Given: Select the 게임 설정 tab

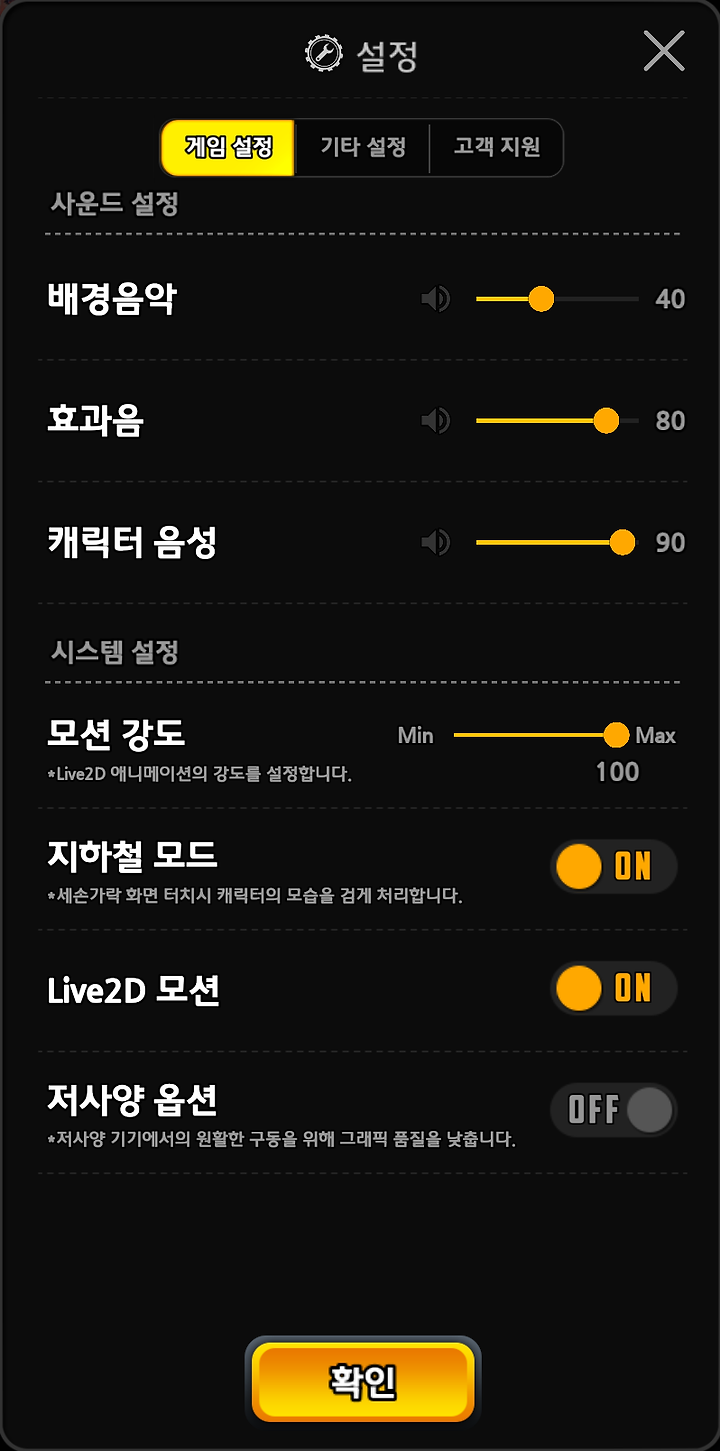Looking at the screenshot, I should pos(228,148).
